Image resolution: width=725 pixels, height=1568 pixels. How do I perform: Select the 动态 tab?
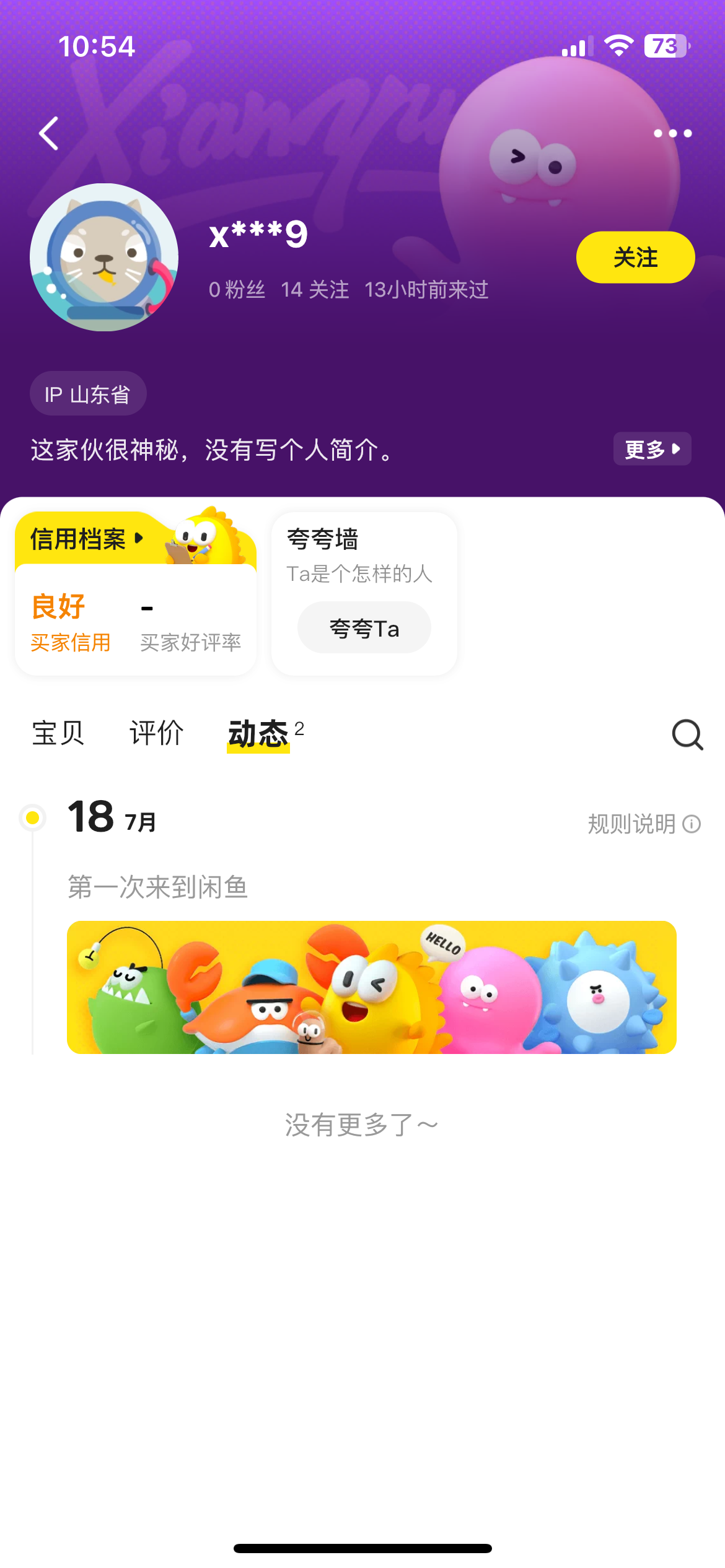[258, 734]
